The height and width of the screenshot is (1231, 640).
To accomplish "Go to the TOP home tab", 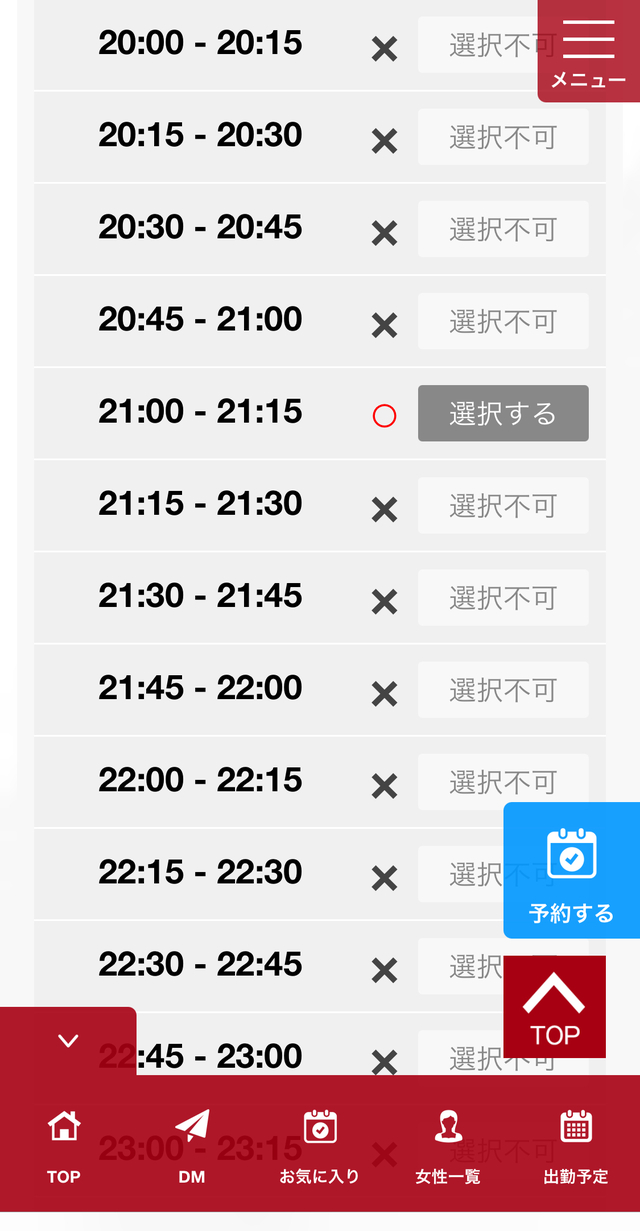I will pos(64,1145).
